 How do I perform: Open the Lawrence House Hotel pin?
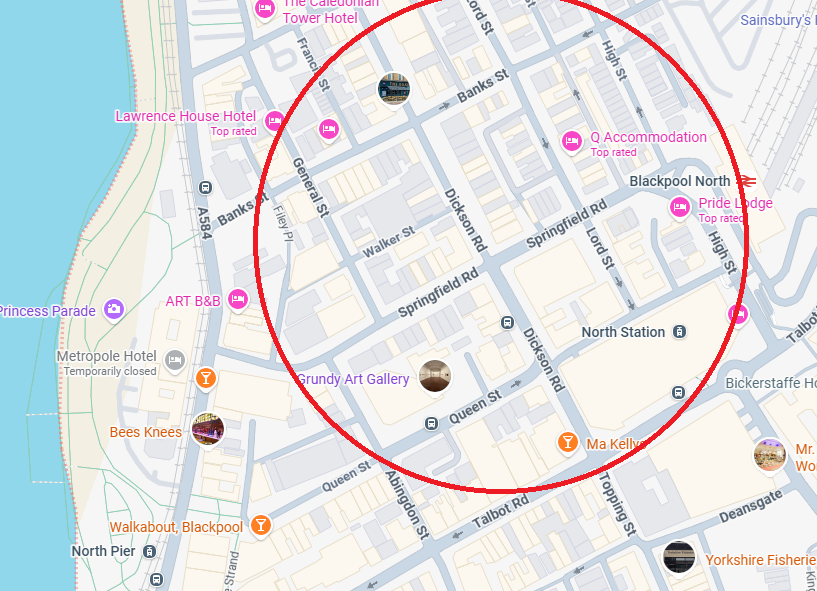point(275,121)
